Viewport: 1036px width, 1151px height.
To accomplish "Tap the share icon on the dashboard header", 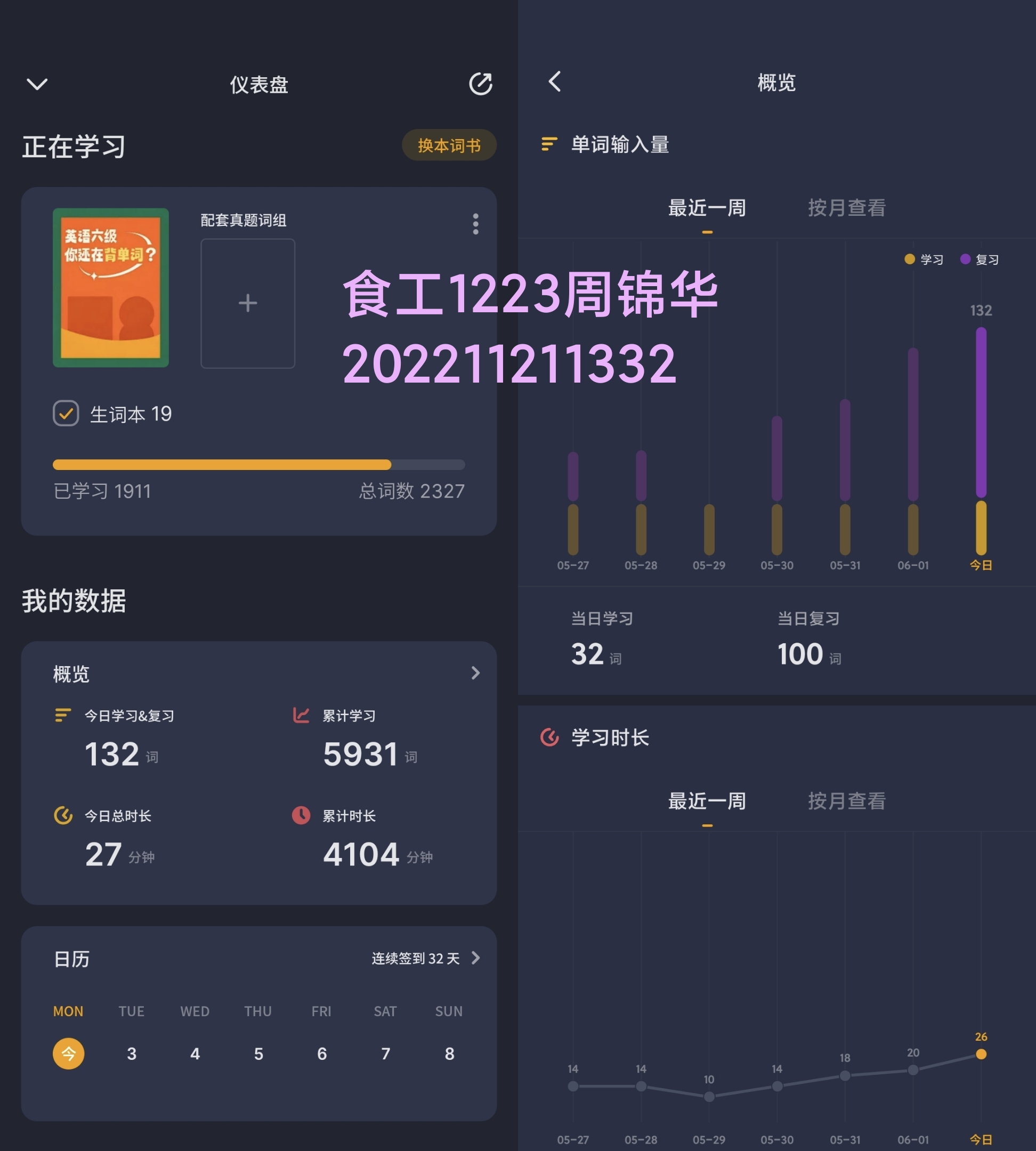I will tap(481, 84).
